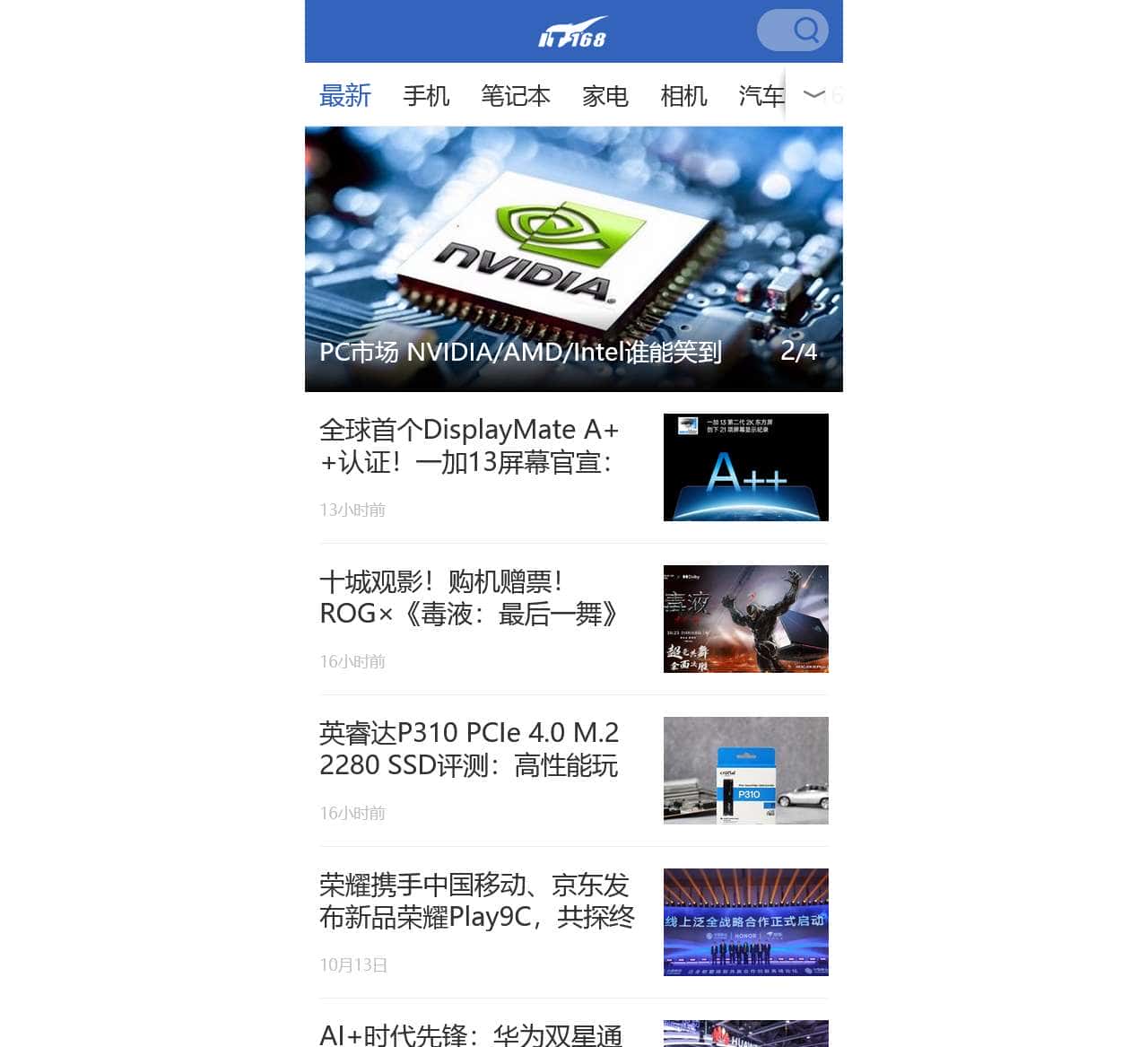Open the NVIDIA/AMD/Intel PC市场 banner
Viewport: 1148px width, 1047px height.
click(573, 258)
